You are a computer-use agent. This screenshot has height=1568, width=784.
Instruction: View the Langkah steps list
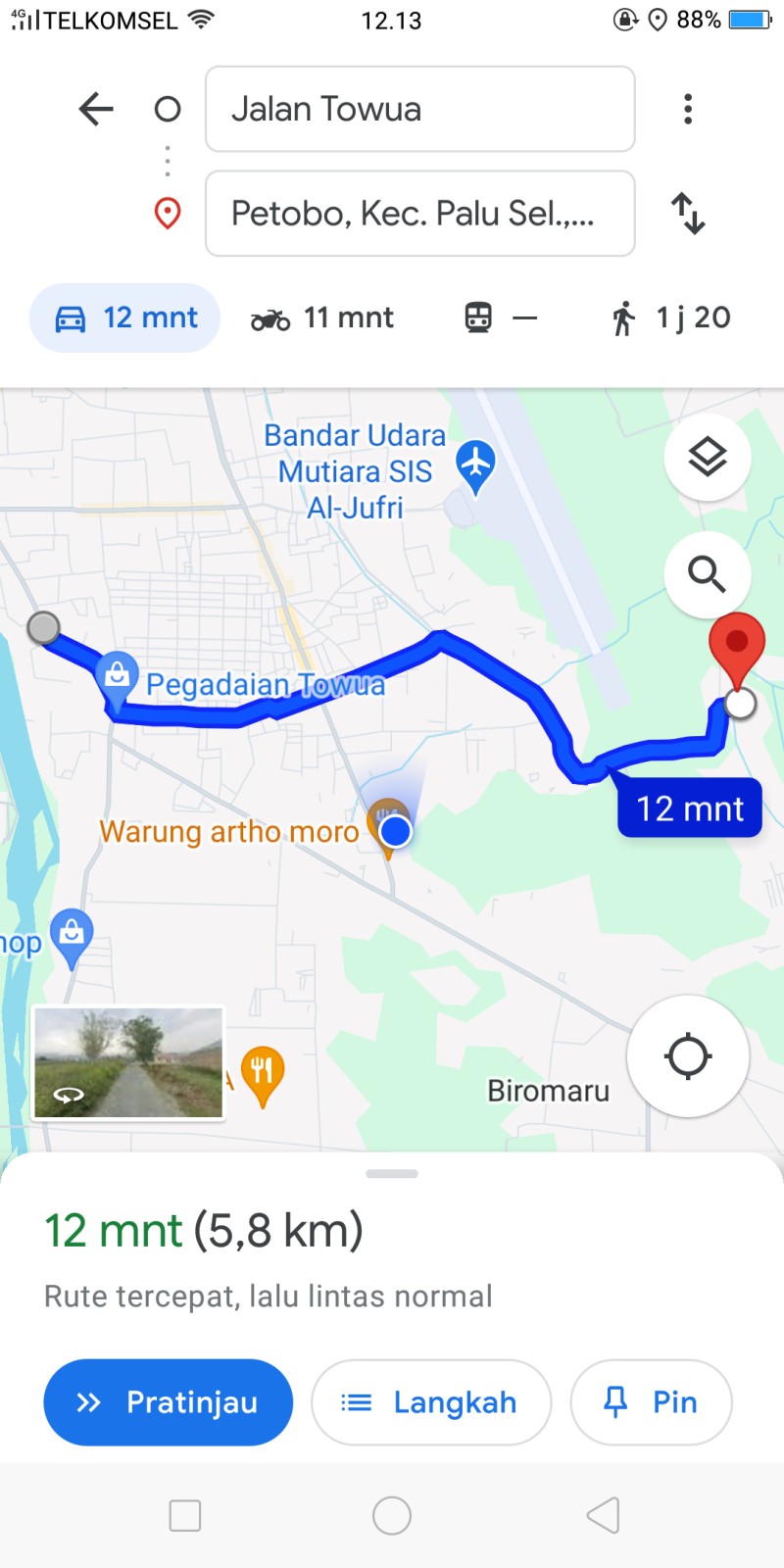(431, 1402)
